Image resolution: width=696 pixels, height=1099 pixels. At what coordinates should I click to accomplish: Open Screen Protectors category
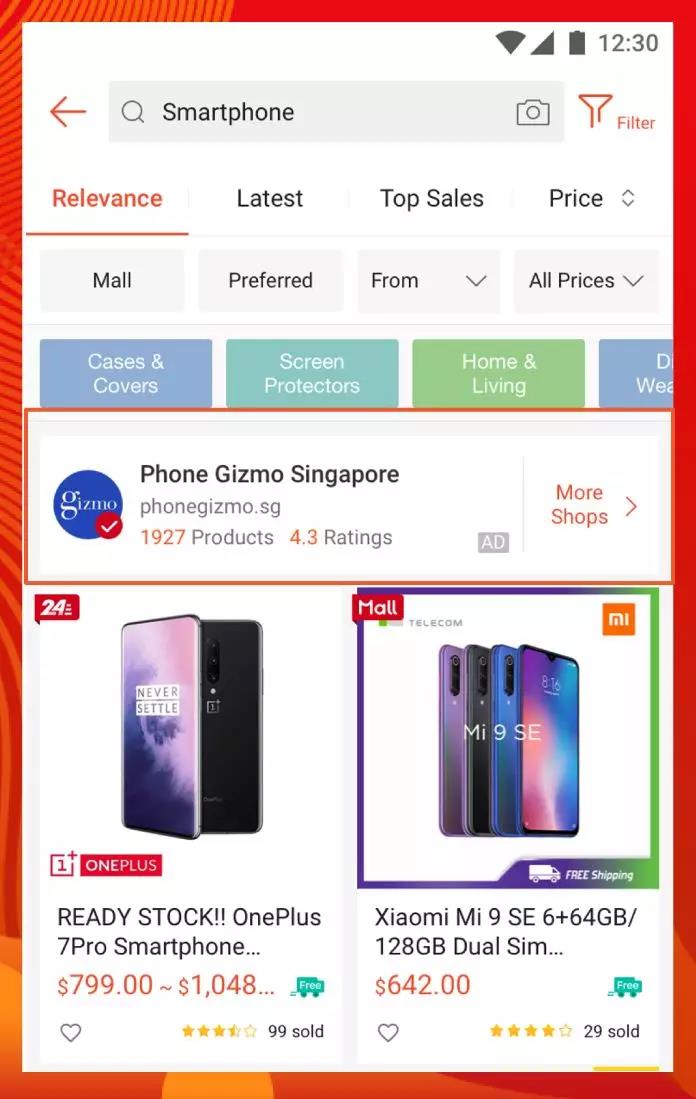pos(312,373)
